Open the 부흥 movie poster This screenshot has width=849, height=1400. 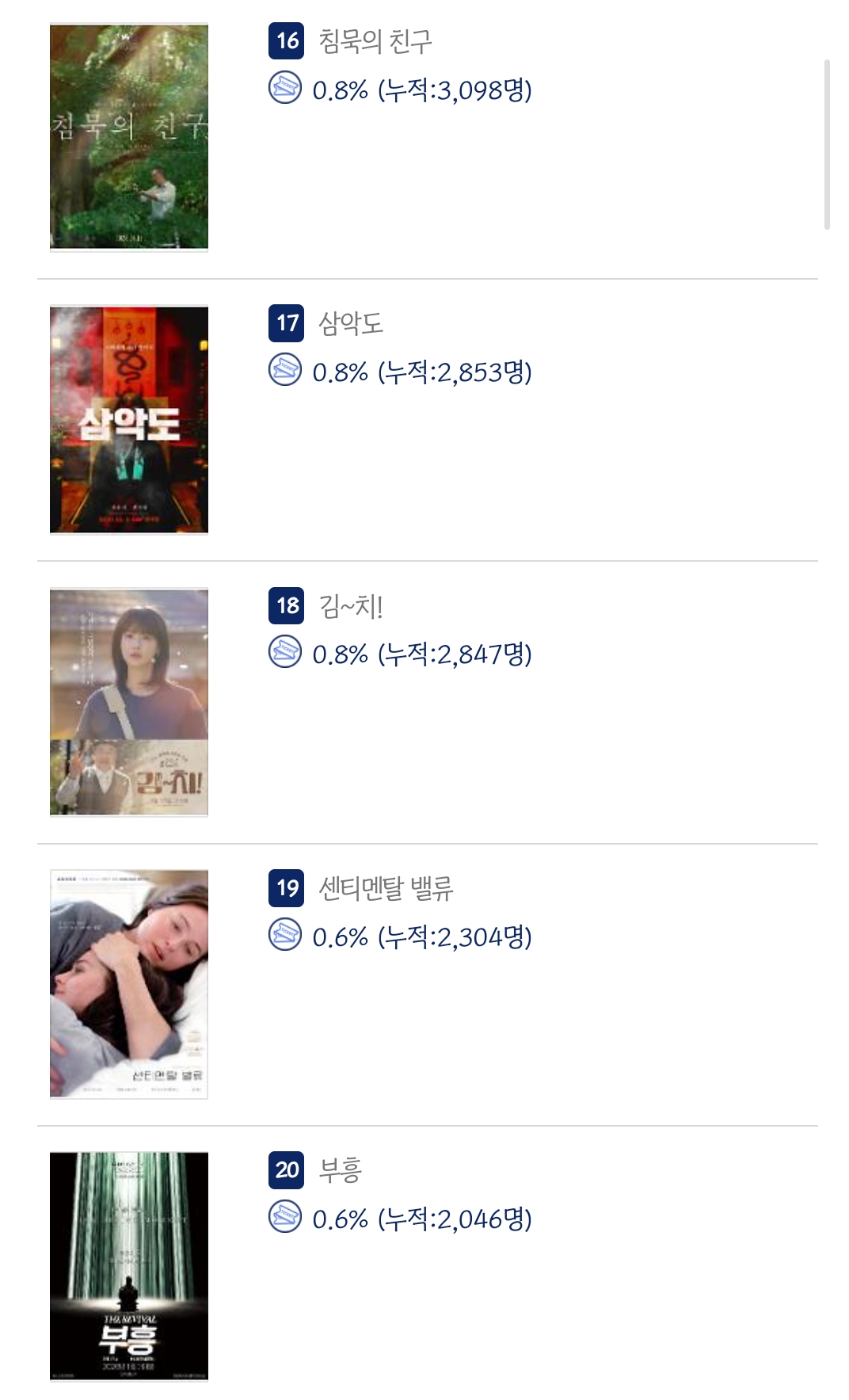click(129, 1266)
